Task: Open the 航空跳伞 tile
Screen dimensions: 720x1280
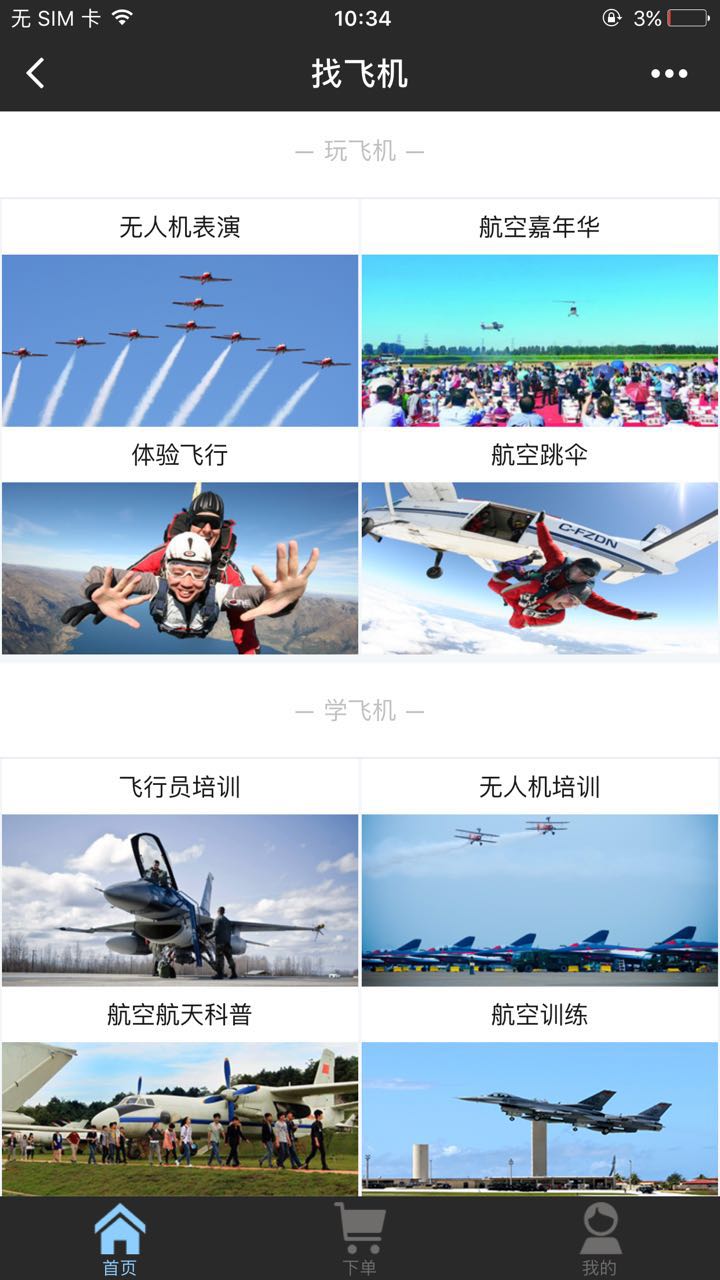Action: (x=540, y=545)
